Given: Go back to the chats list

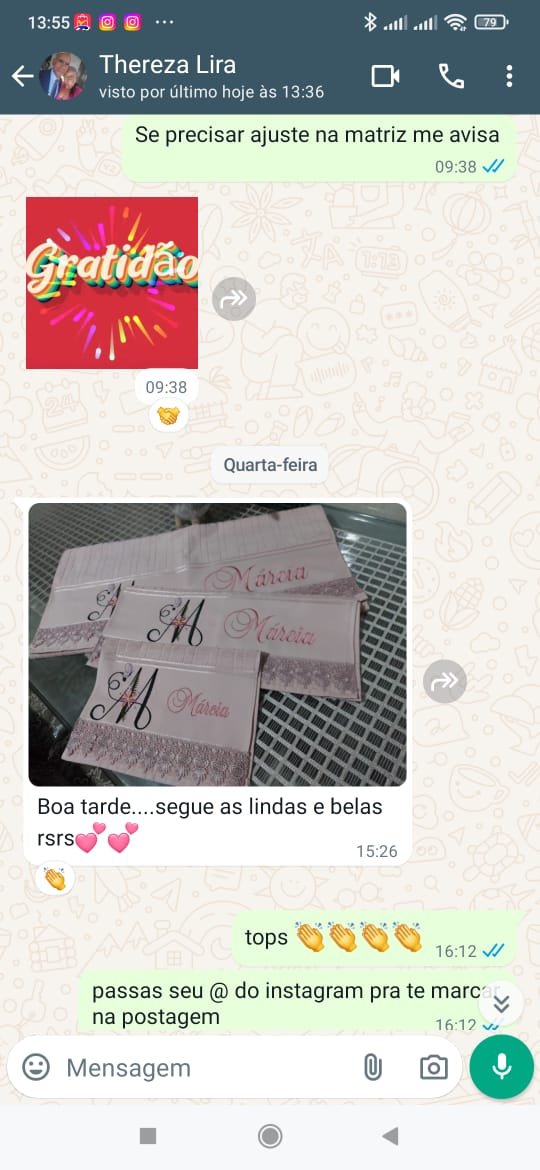Looking at the screenshot, I should point(22,76).
